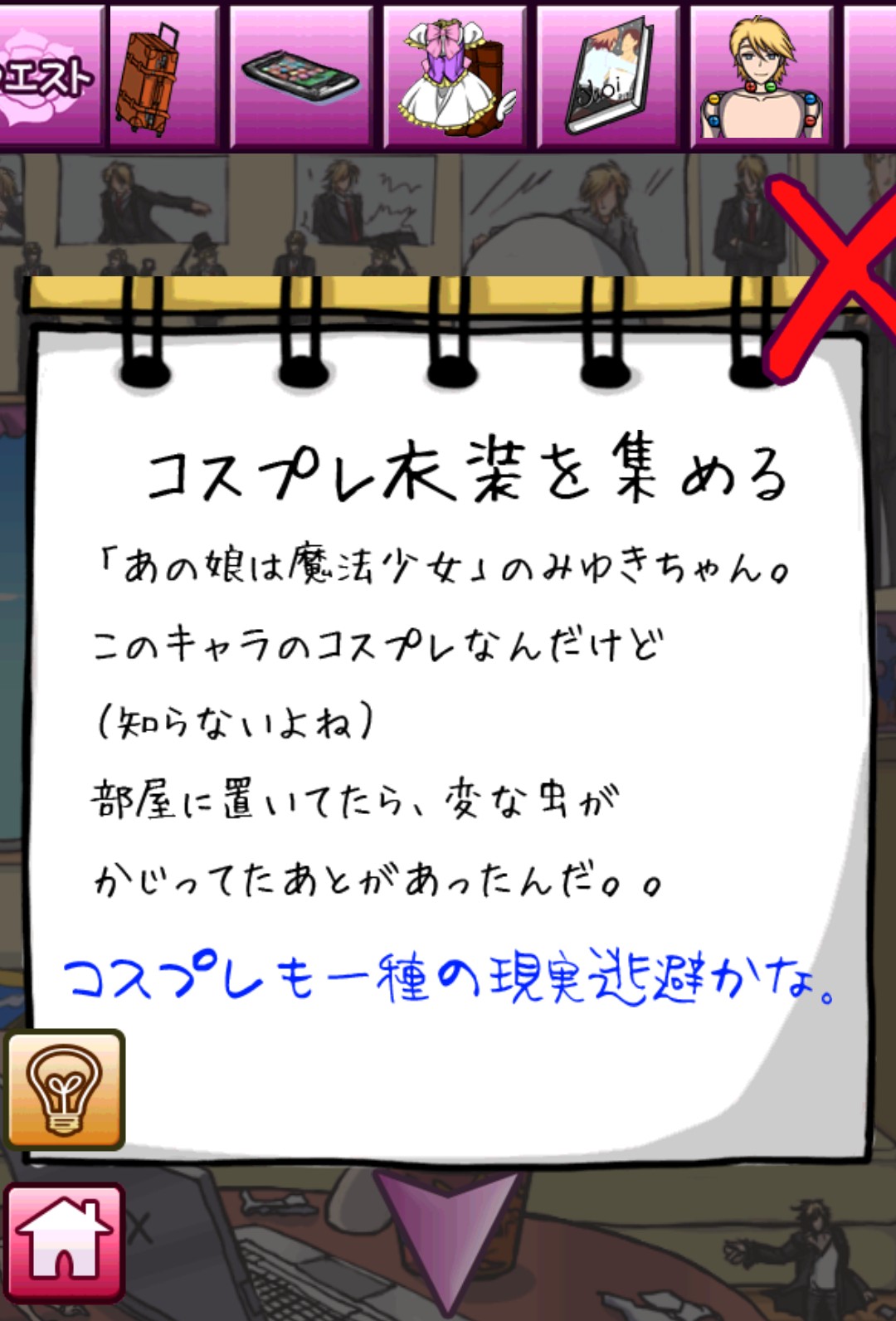Select the suitcase item in the toolbar
896x1321 pixels.
click(164, 76)
